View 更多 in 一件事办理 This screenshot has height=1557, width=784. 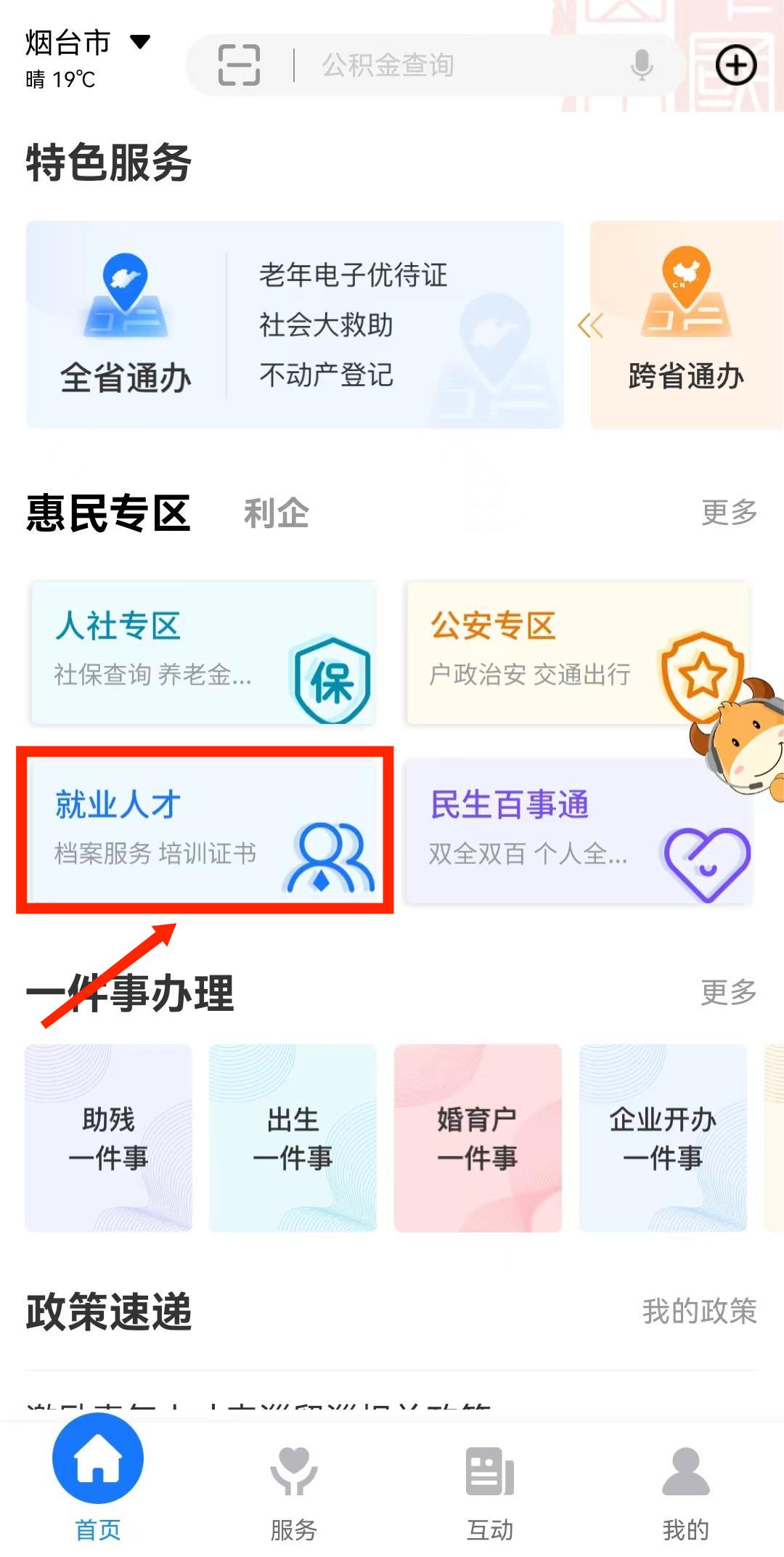(x=728, y=992)
